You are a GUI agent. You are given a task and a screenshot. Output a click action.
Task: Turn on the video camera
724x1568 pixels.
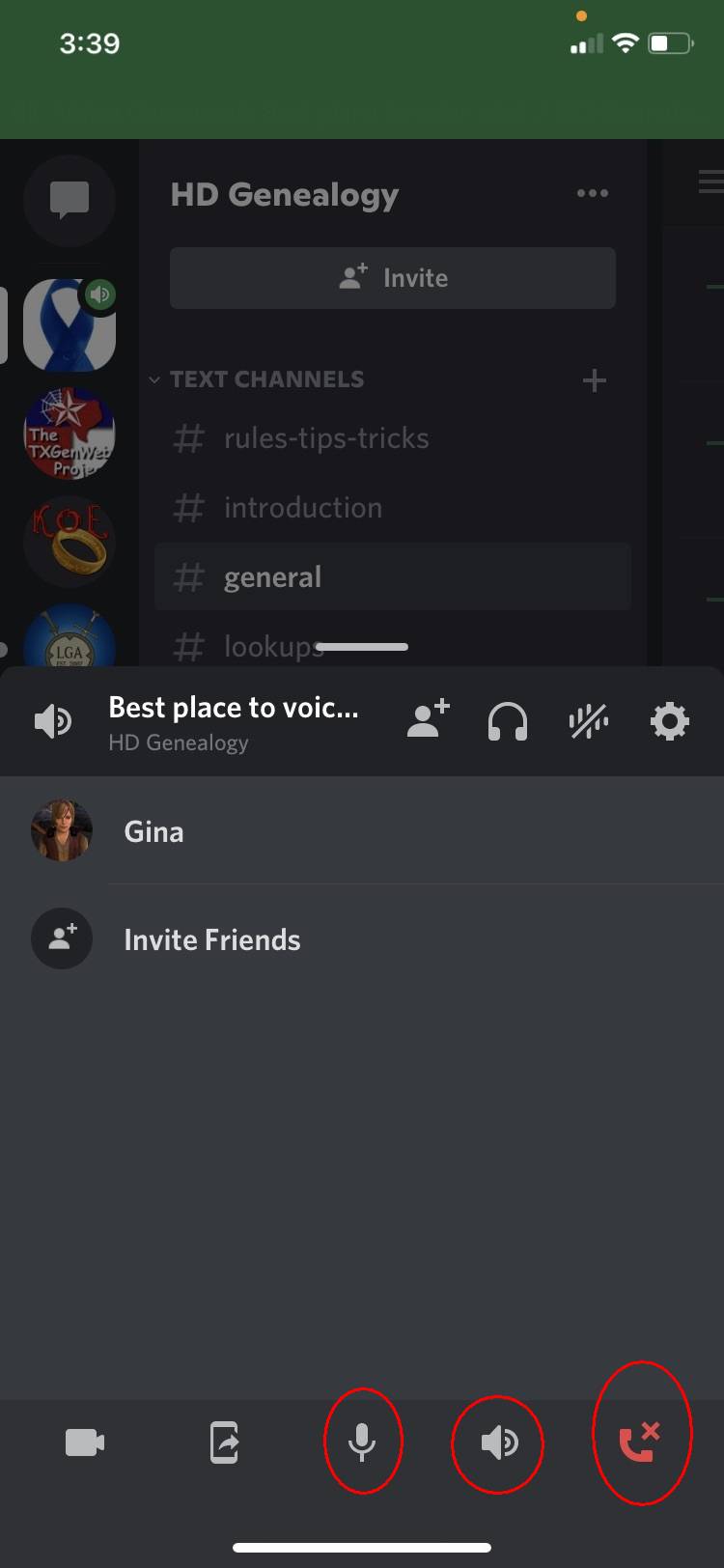point(85,1442)
